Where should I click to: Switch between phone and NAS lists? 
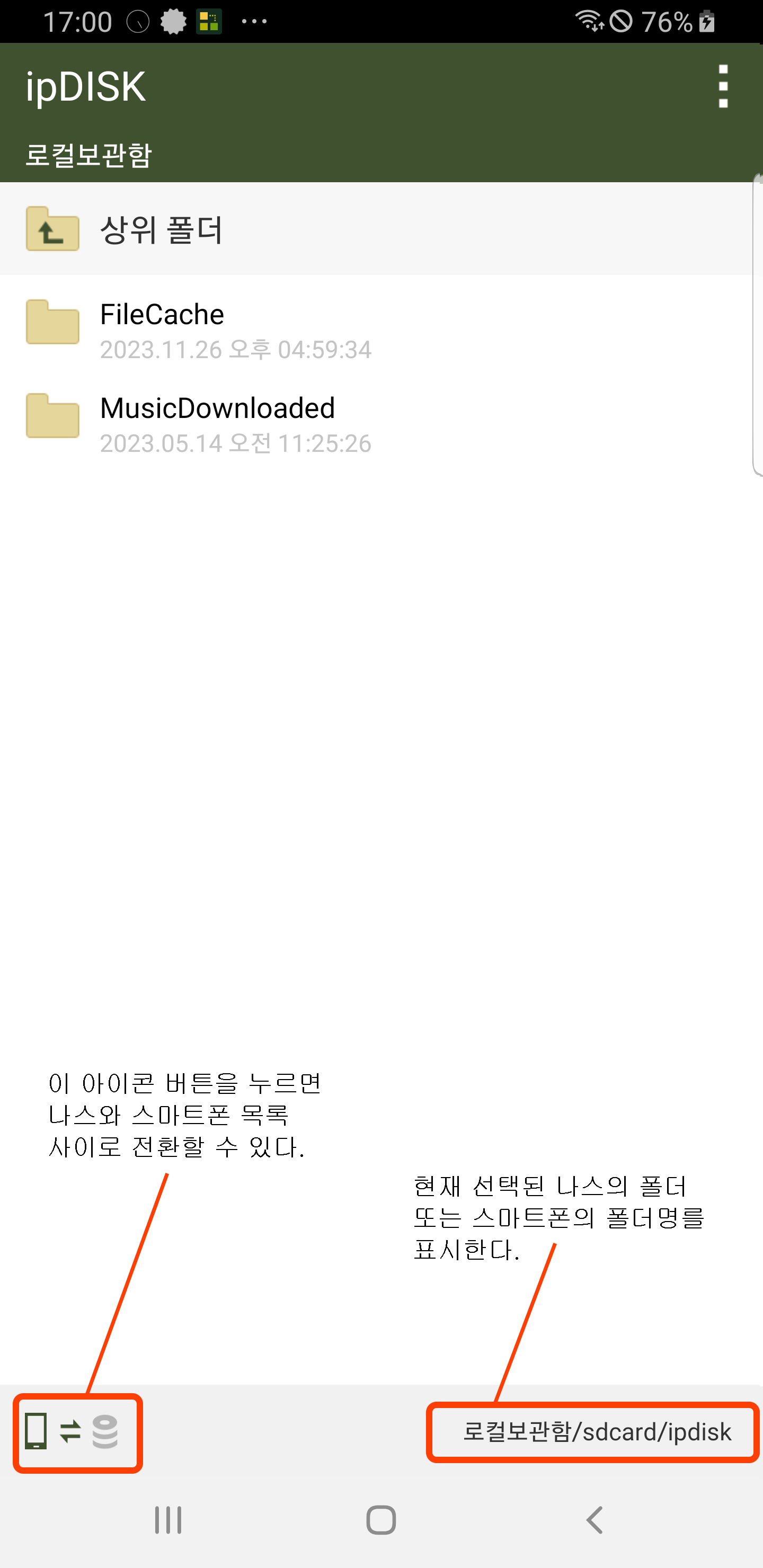coord(71,1432)
